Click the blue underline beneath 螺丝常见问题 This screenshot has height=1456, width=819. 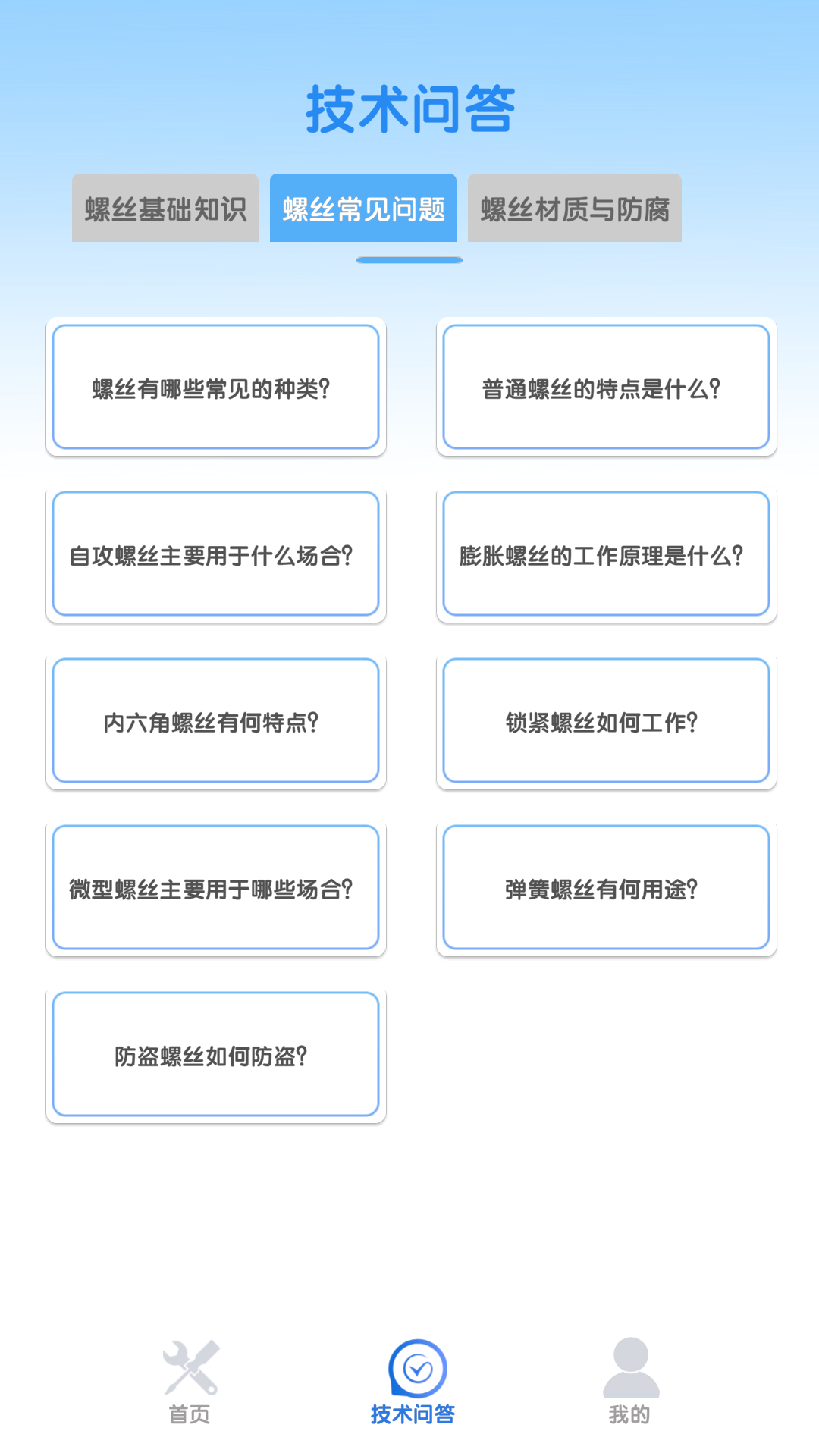click(x=409, y=259)
